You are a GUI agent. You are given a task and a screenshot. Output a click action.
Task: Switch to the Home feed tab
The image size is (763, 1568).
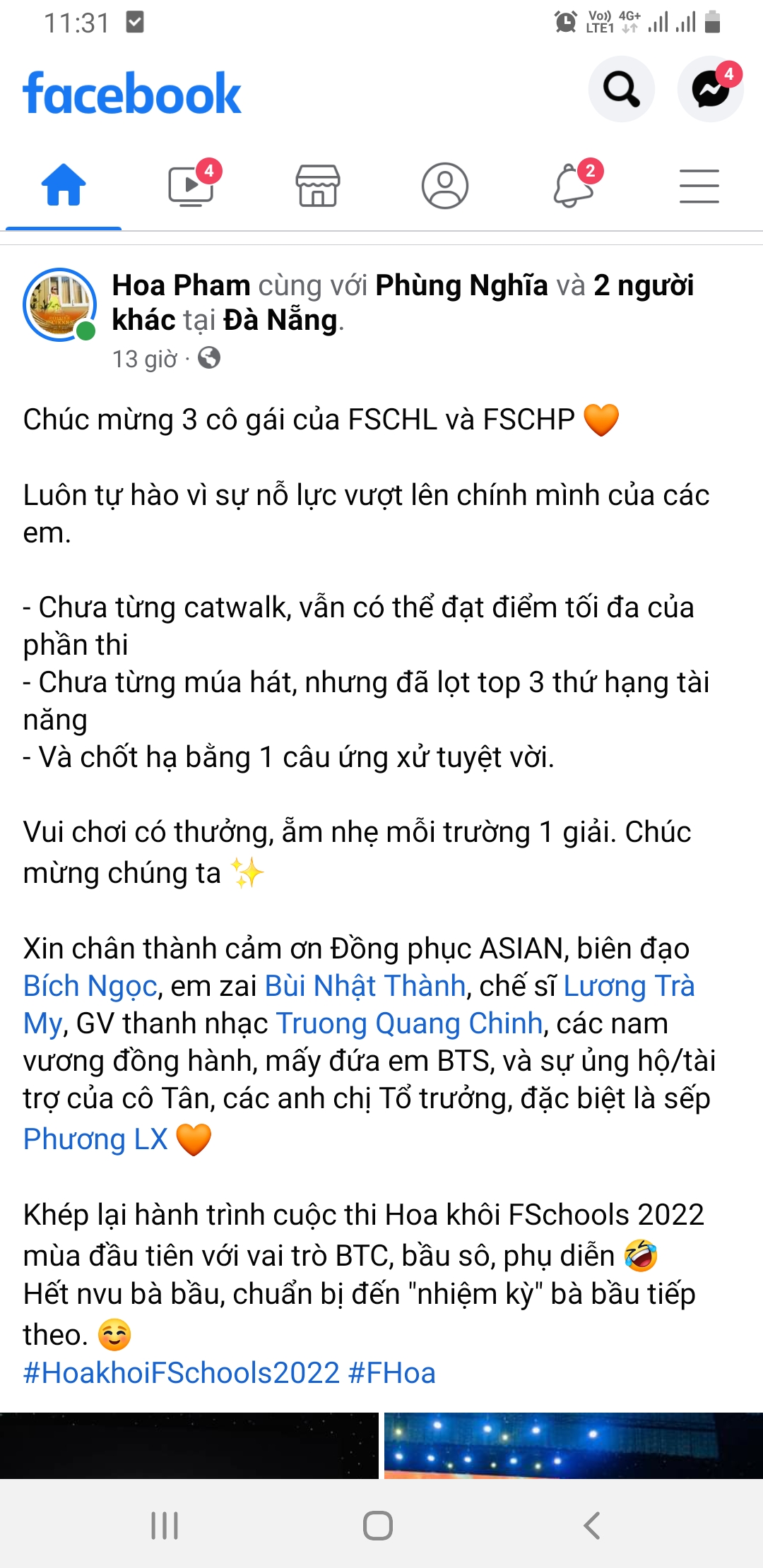[64, 186]
